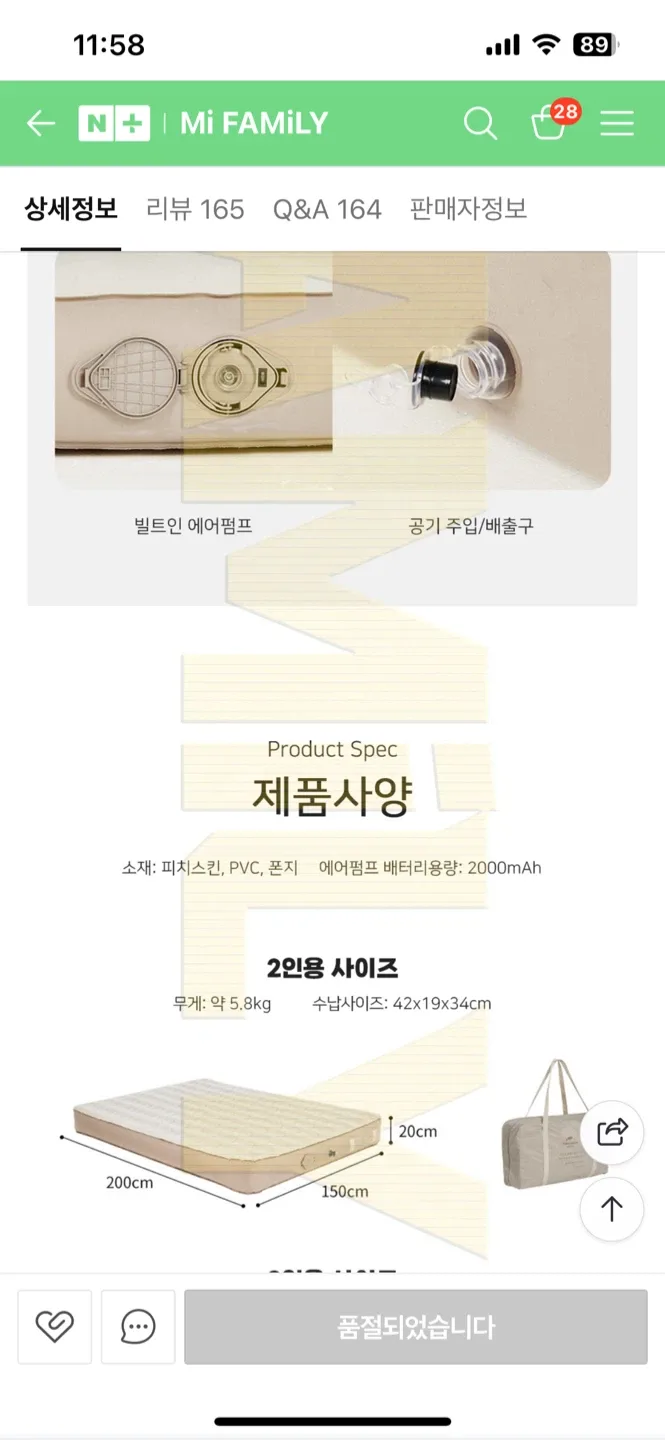
Task: Switch to the 판매자정보 tab
Action: tap(468, 209)
